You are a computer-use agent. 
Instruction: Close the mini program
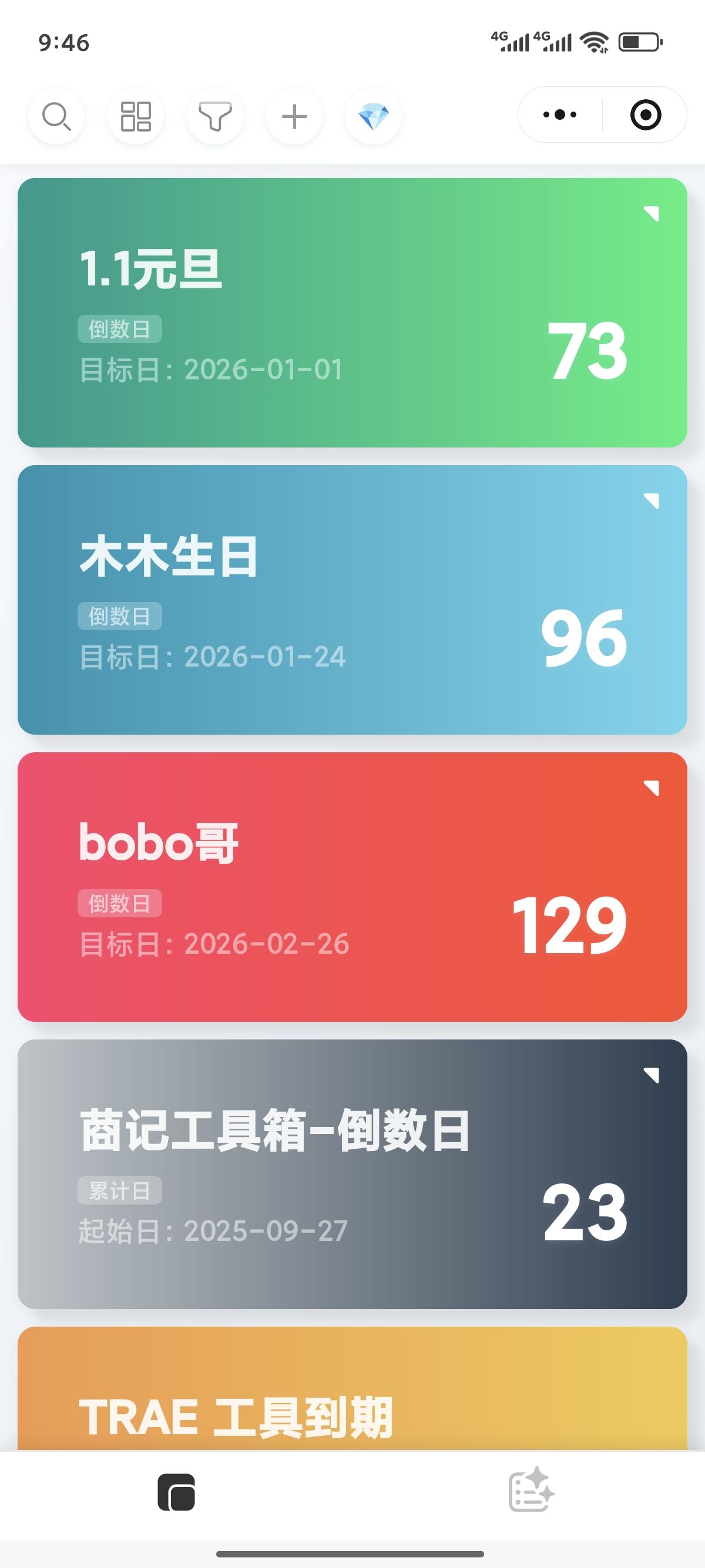645,115
